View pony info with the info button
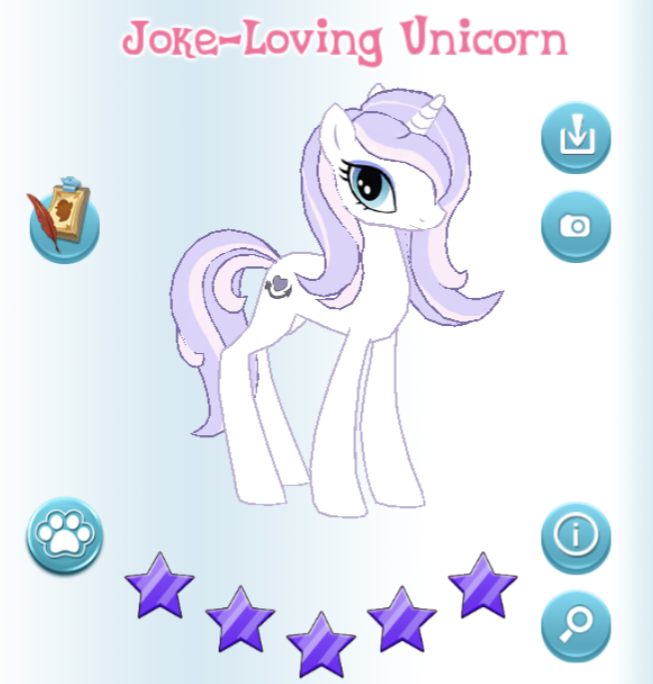Screen dimensions: 653x684 [576, 535]
